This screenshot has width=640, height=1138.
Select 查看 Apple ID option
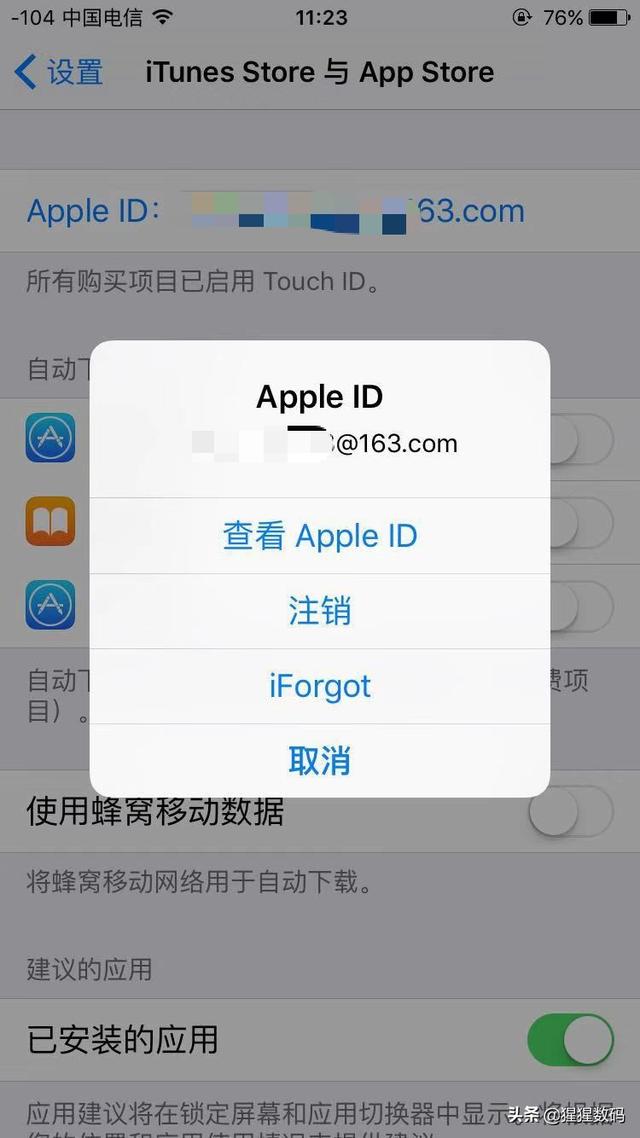(x=319, y=536)
